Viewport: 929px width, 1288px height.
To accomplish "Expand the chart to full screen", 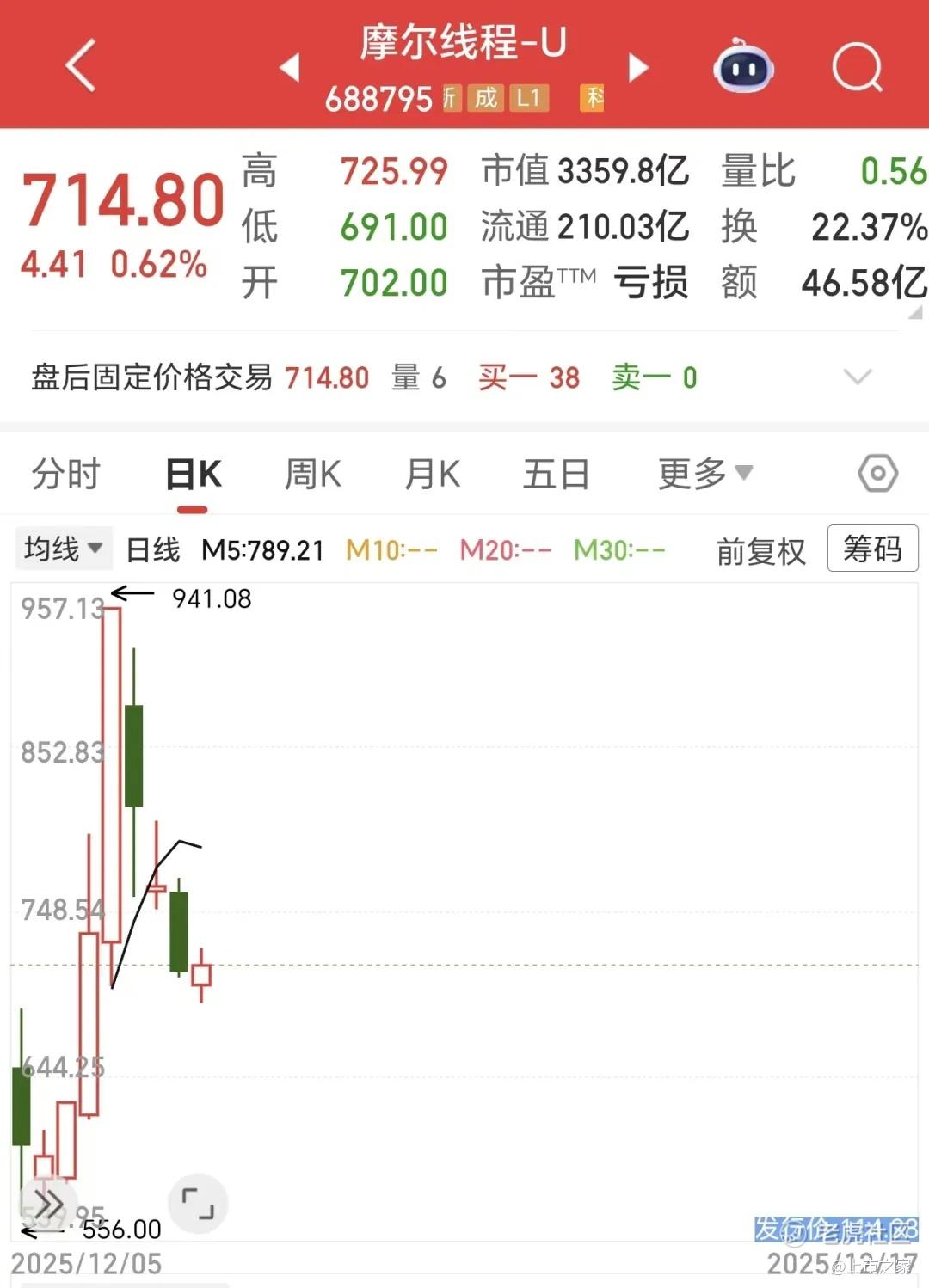I will (199, 1203).
